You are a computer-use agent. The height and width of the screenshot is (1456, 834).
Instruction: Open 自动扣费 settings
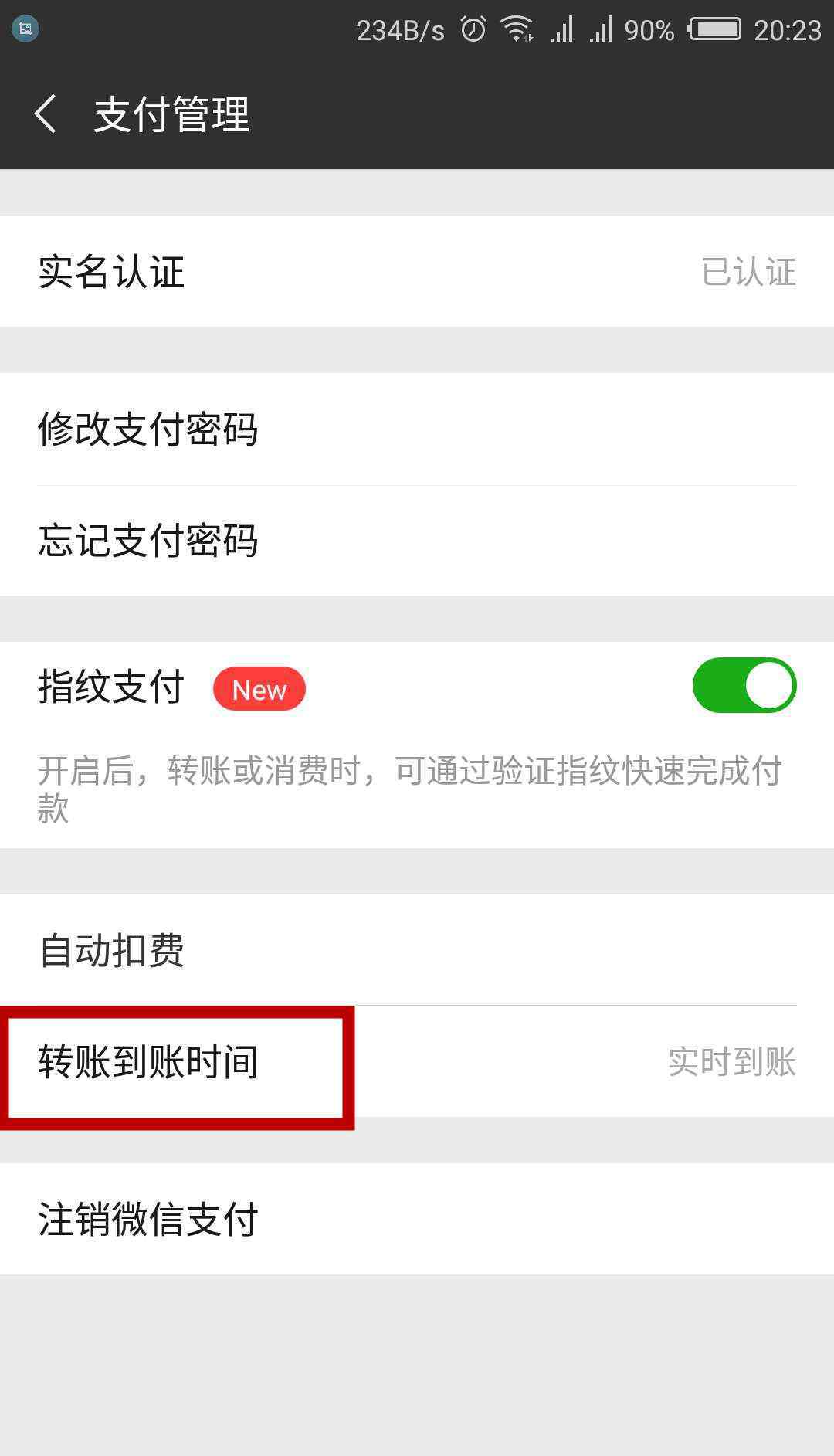[x=417, y=950]
